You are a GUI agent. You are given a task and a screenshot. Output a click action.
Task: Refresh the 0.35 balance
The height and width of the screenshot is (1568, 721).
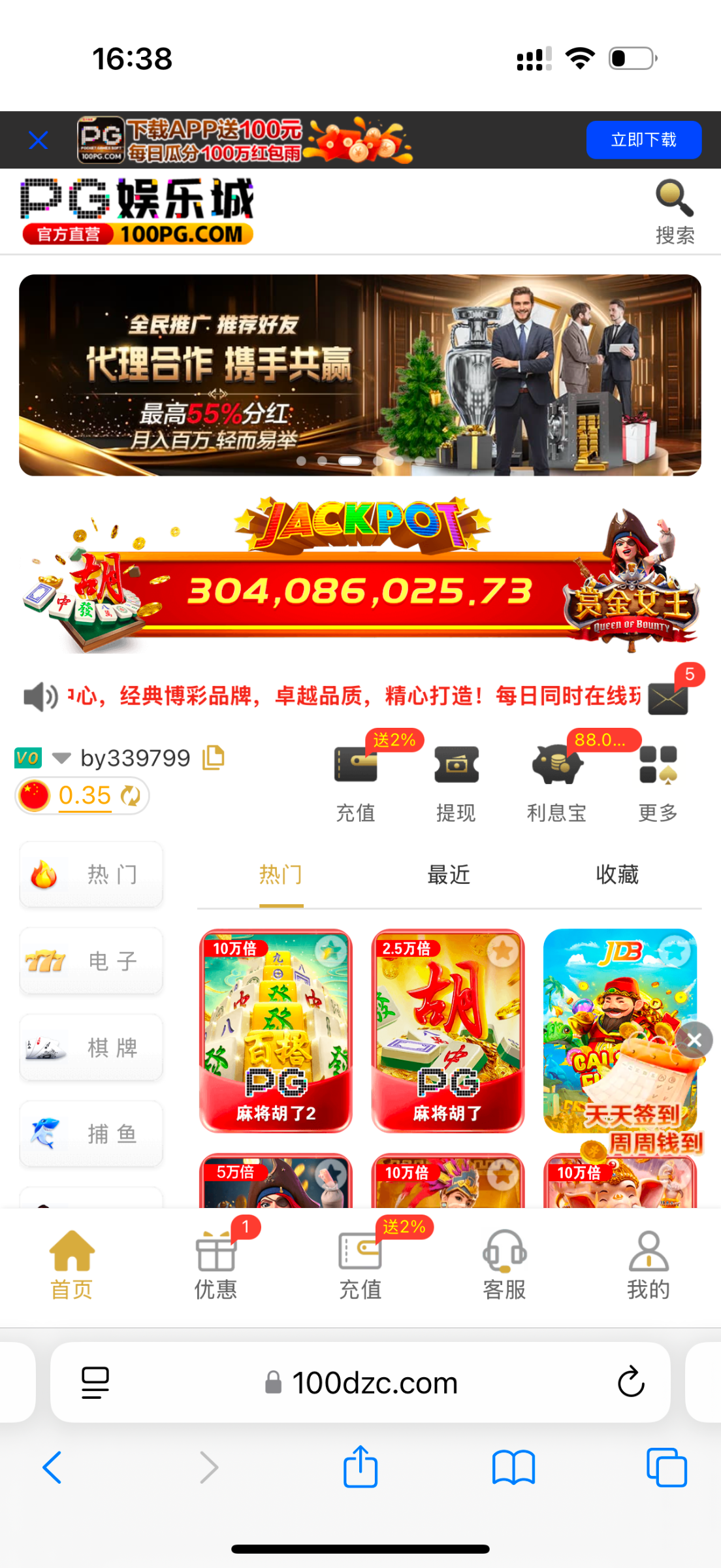131,796
